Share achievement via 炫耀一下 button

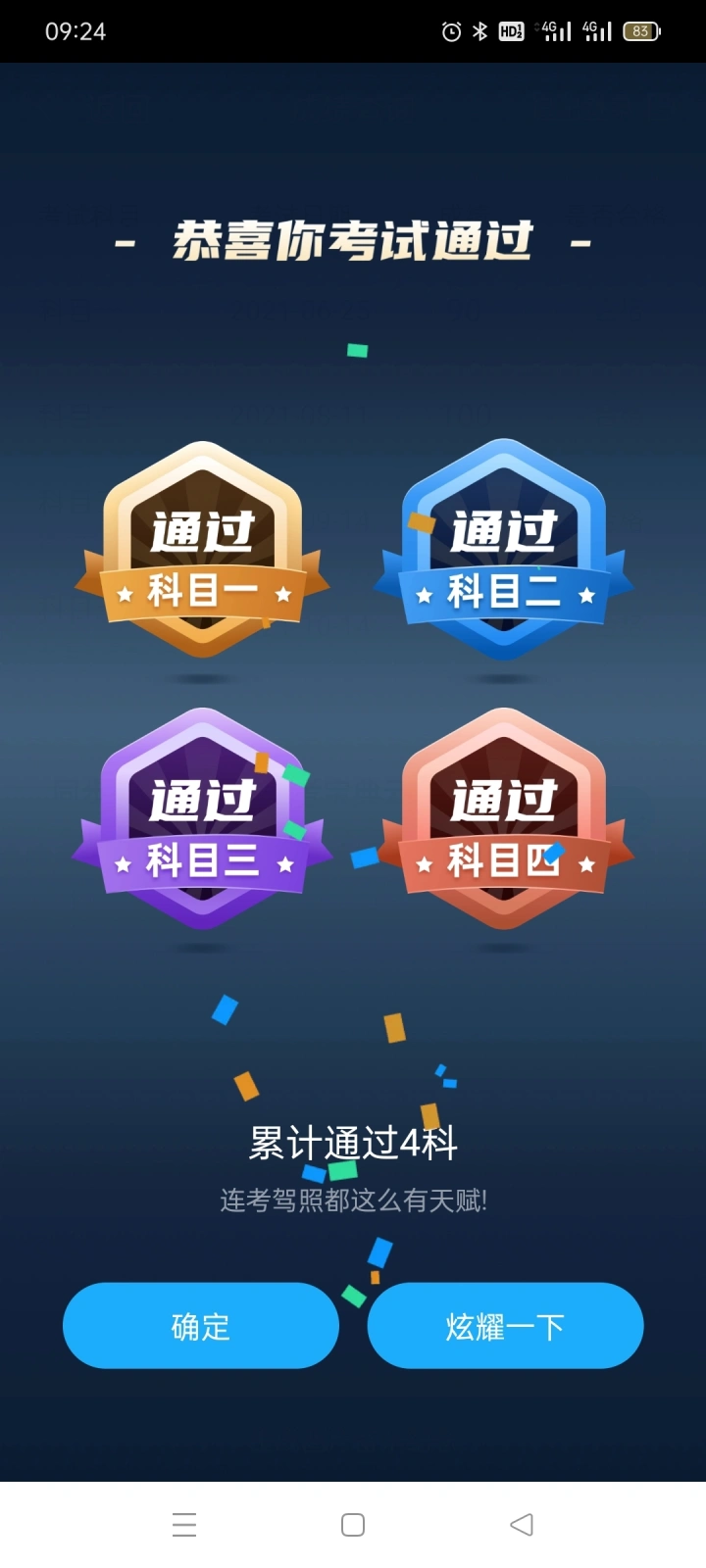click(x=505, y=1325)
